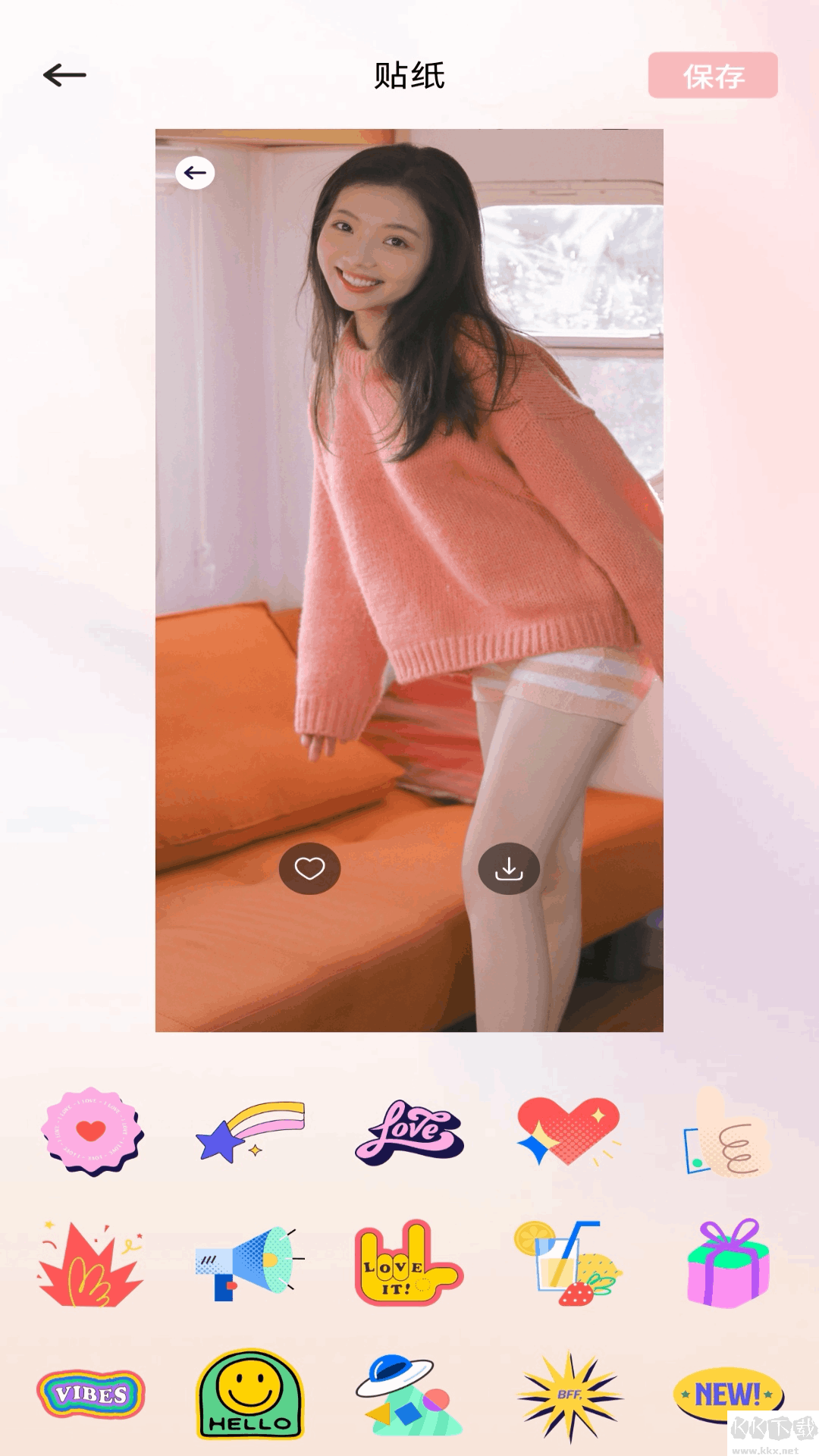Image resolution: width=819 pixels, height=1456 pixels.
Task: Go back using the top-left arrow
Action: (64, 75)
